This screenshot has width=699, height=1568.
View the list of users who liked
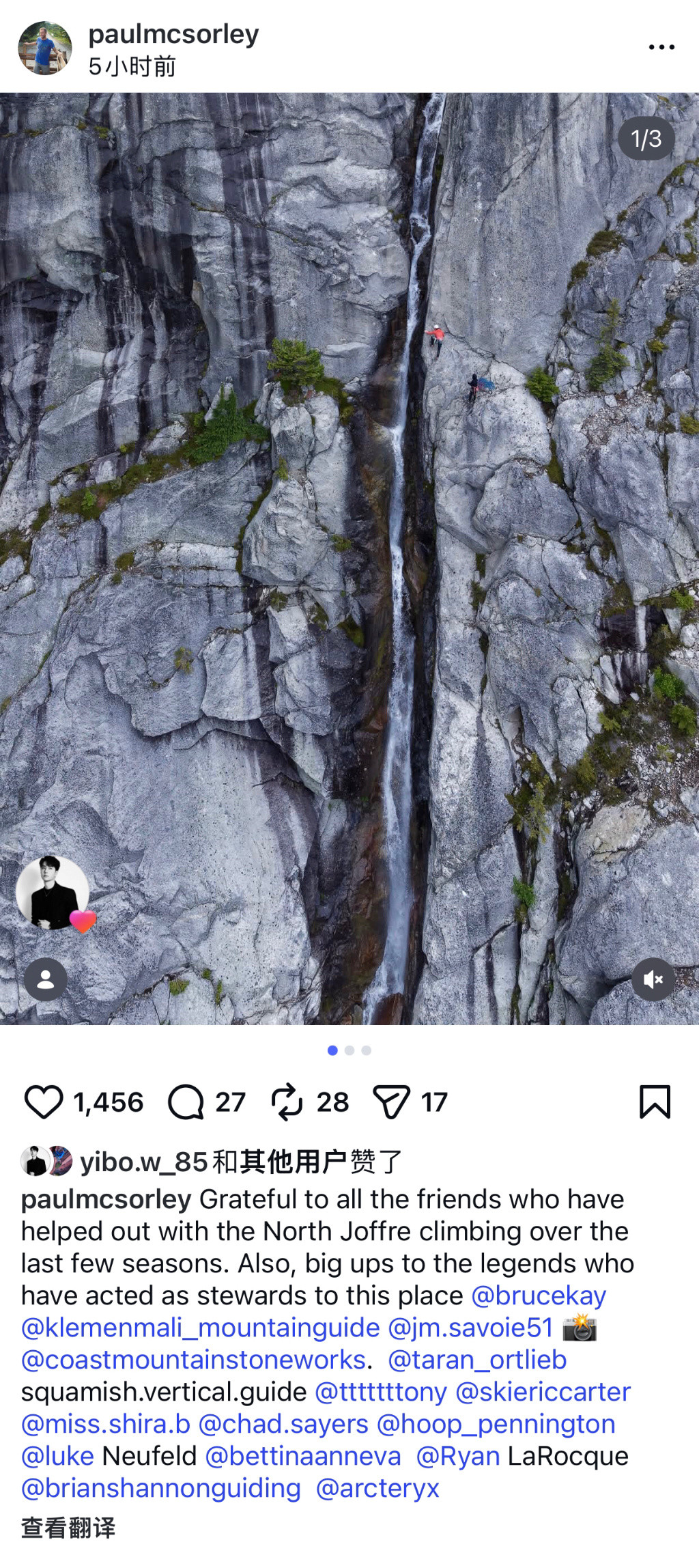click(x=241, y=1161)
